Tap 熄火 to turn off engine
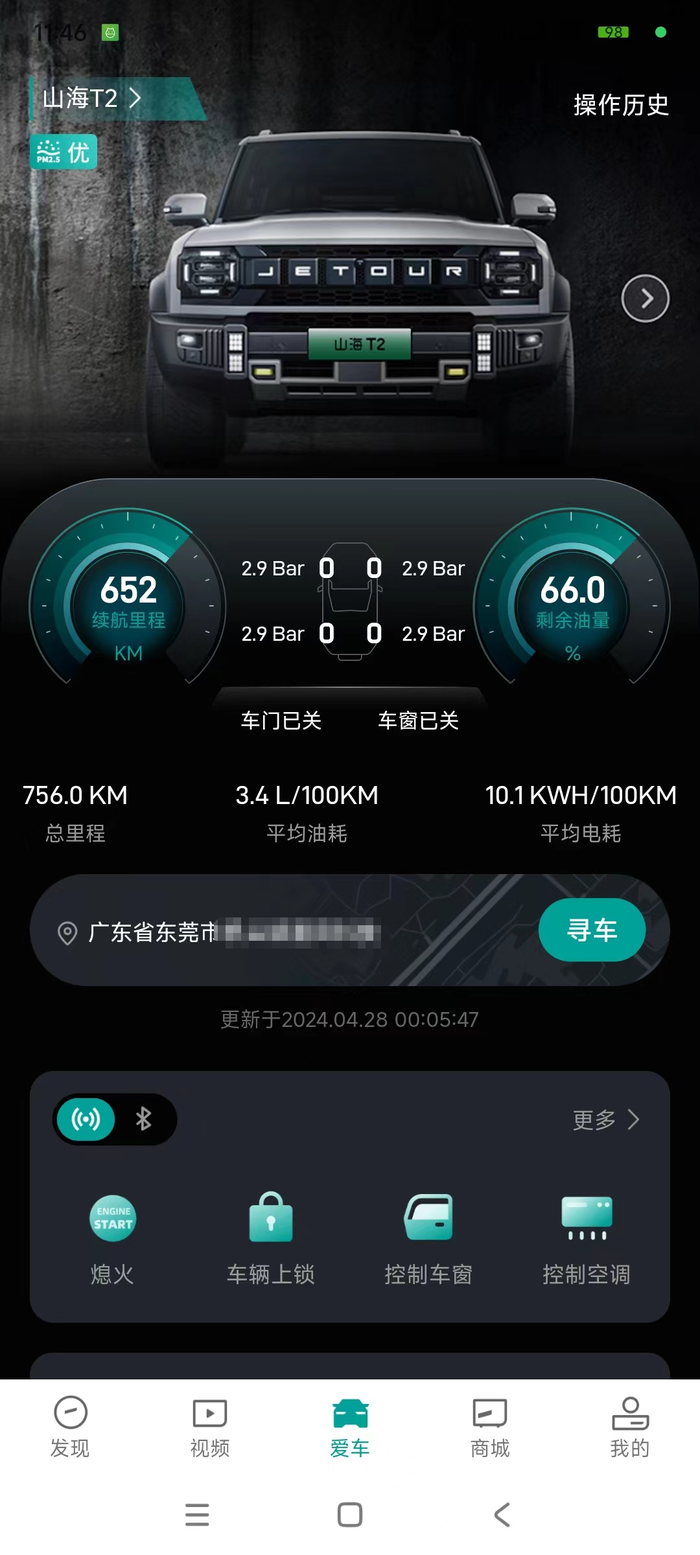The height and width of the screenshot is (1555, 700). (x=112, y=1240)
